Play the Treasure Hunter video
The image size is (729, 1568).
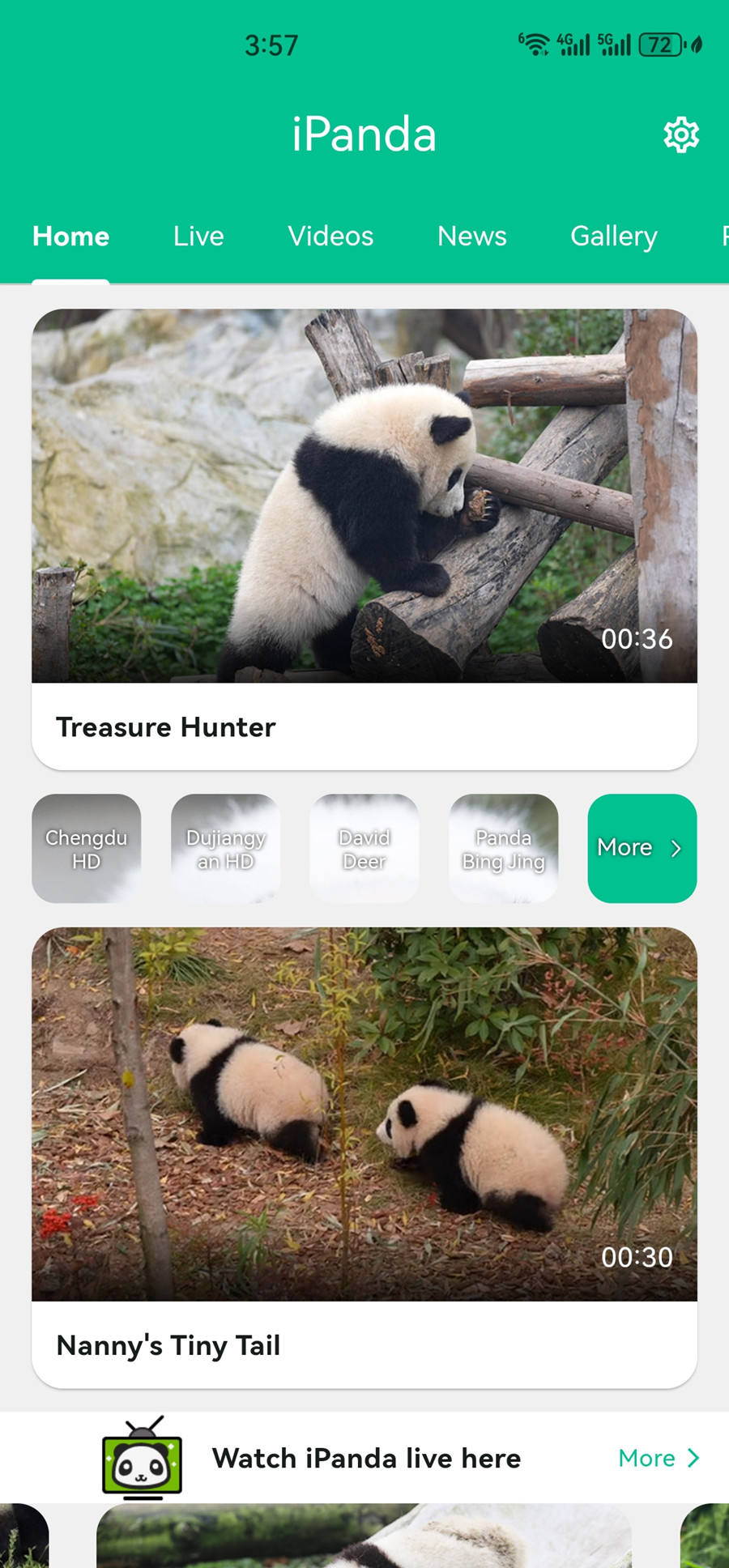(364, 496)
